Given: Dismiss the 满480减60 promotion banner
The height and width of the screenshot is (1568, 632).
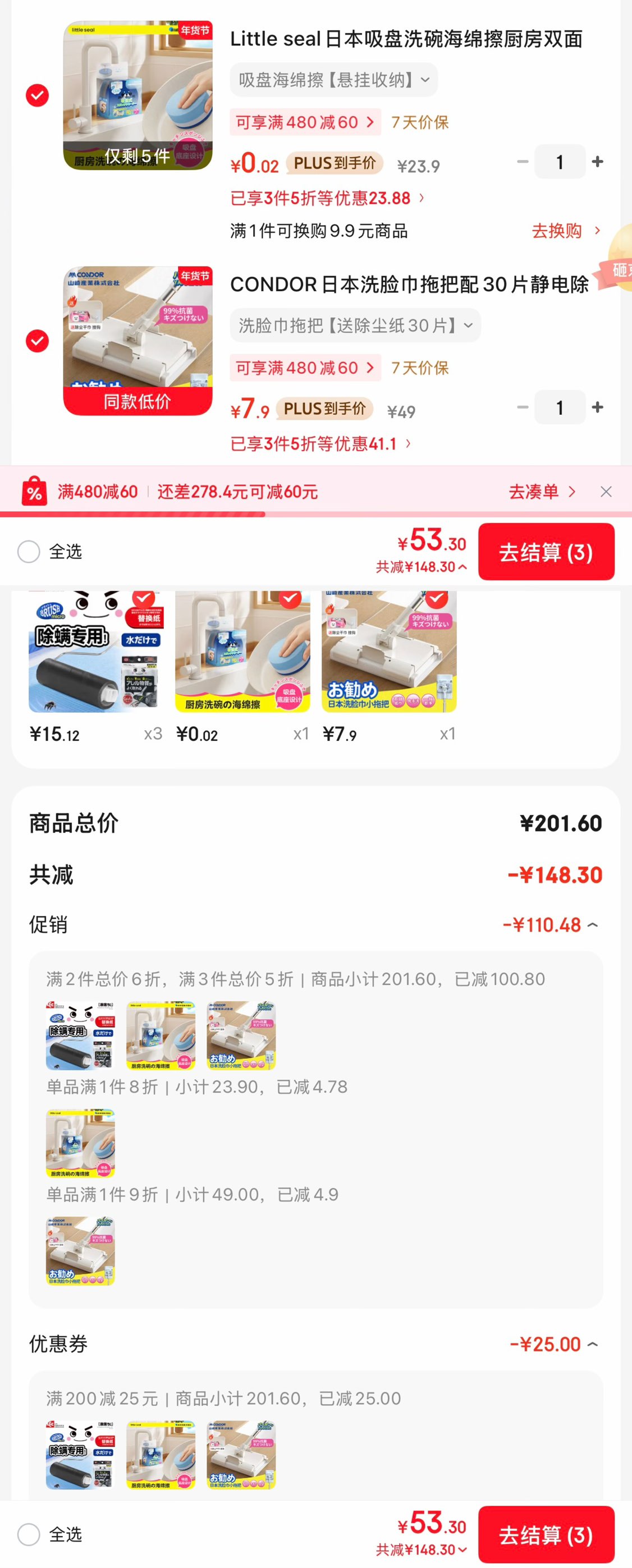Looking at the screenshot, I should coord(606,492).
